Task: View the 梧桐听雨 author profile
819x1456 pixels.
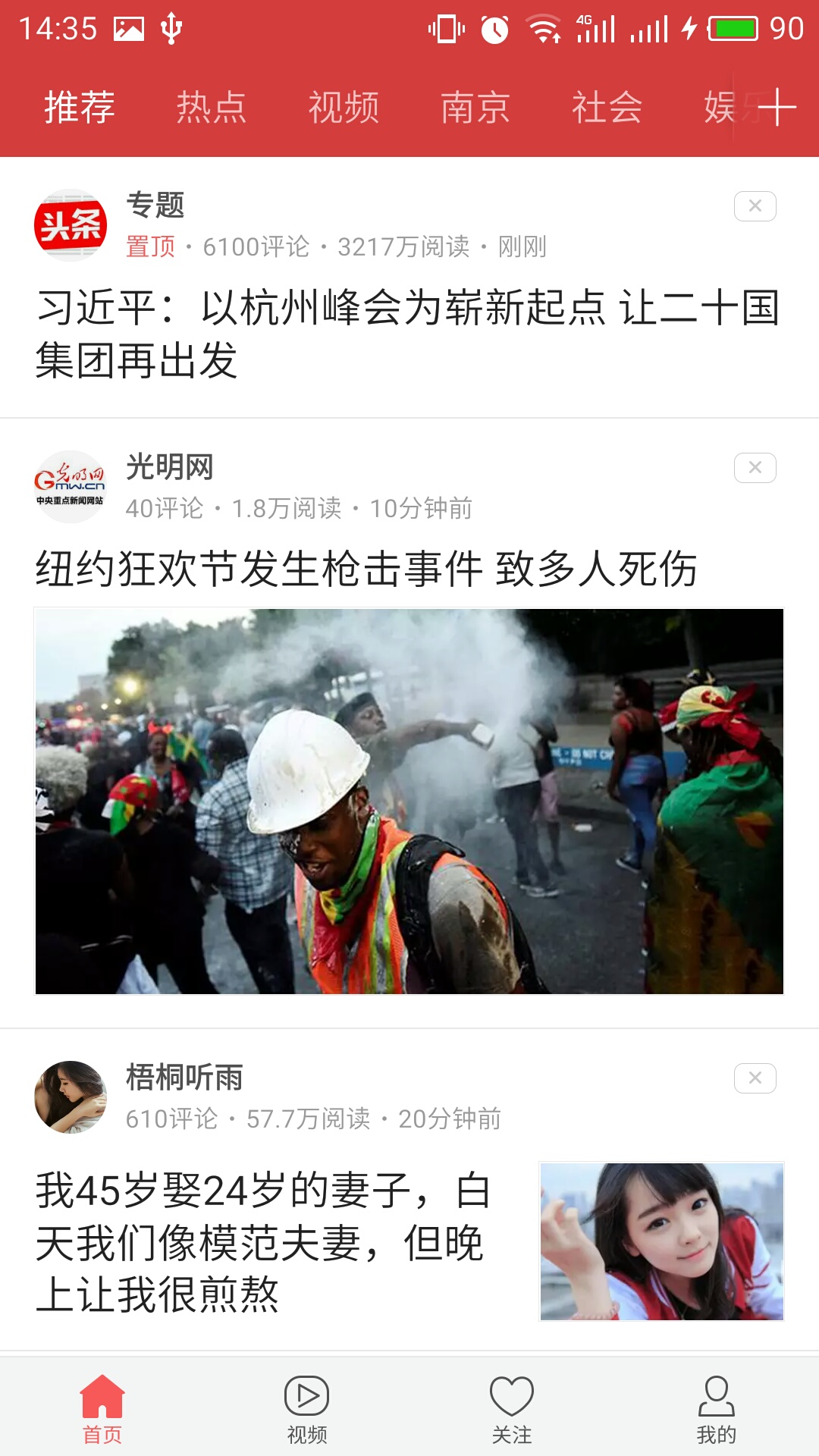Action: [x=71, y=1097]
